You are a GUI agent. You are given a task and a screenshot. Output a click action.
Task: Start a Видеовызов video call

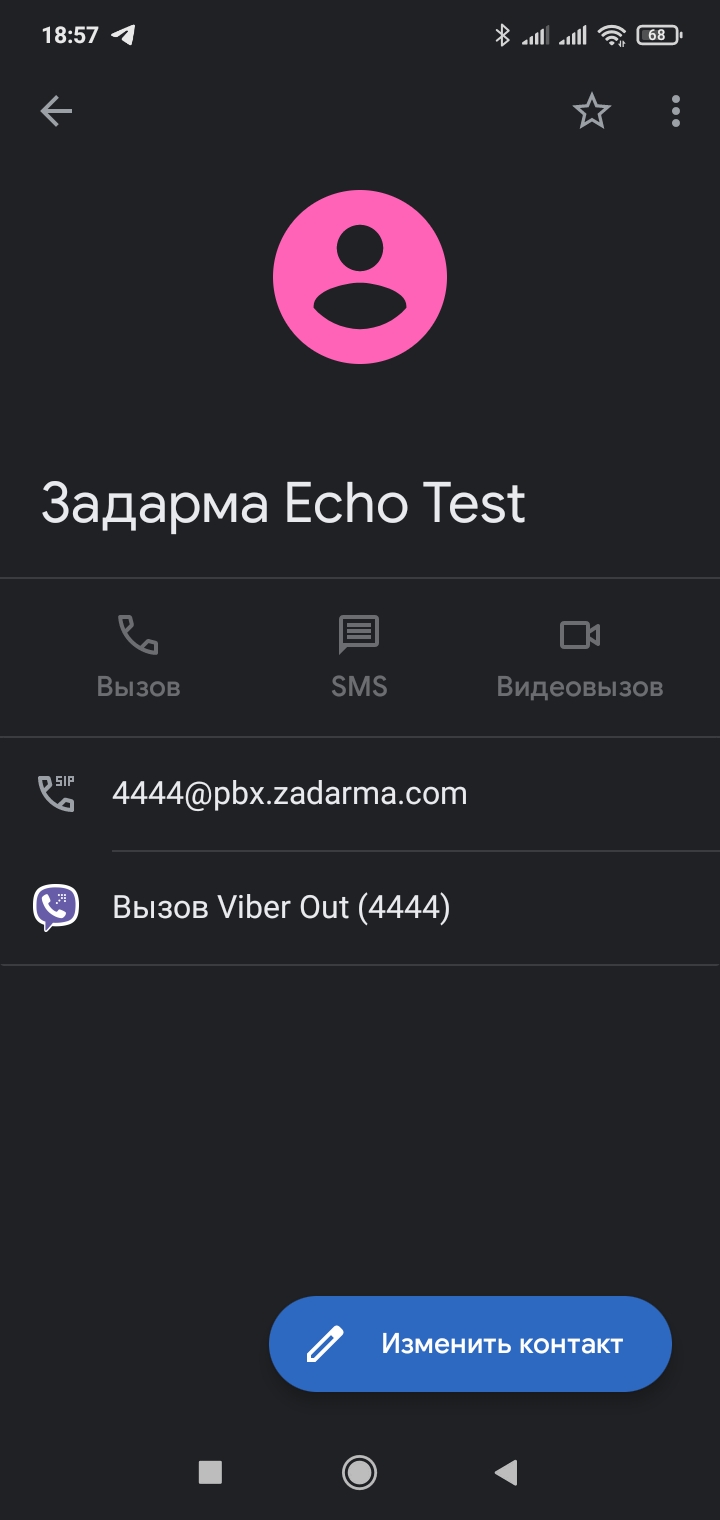point(580,657)
